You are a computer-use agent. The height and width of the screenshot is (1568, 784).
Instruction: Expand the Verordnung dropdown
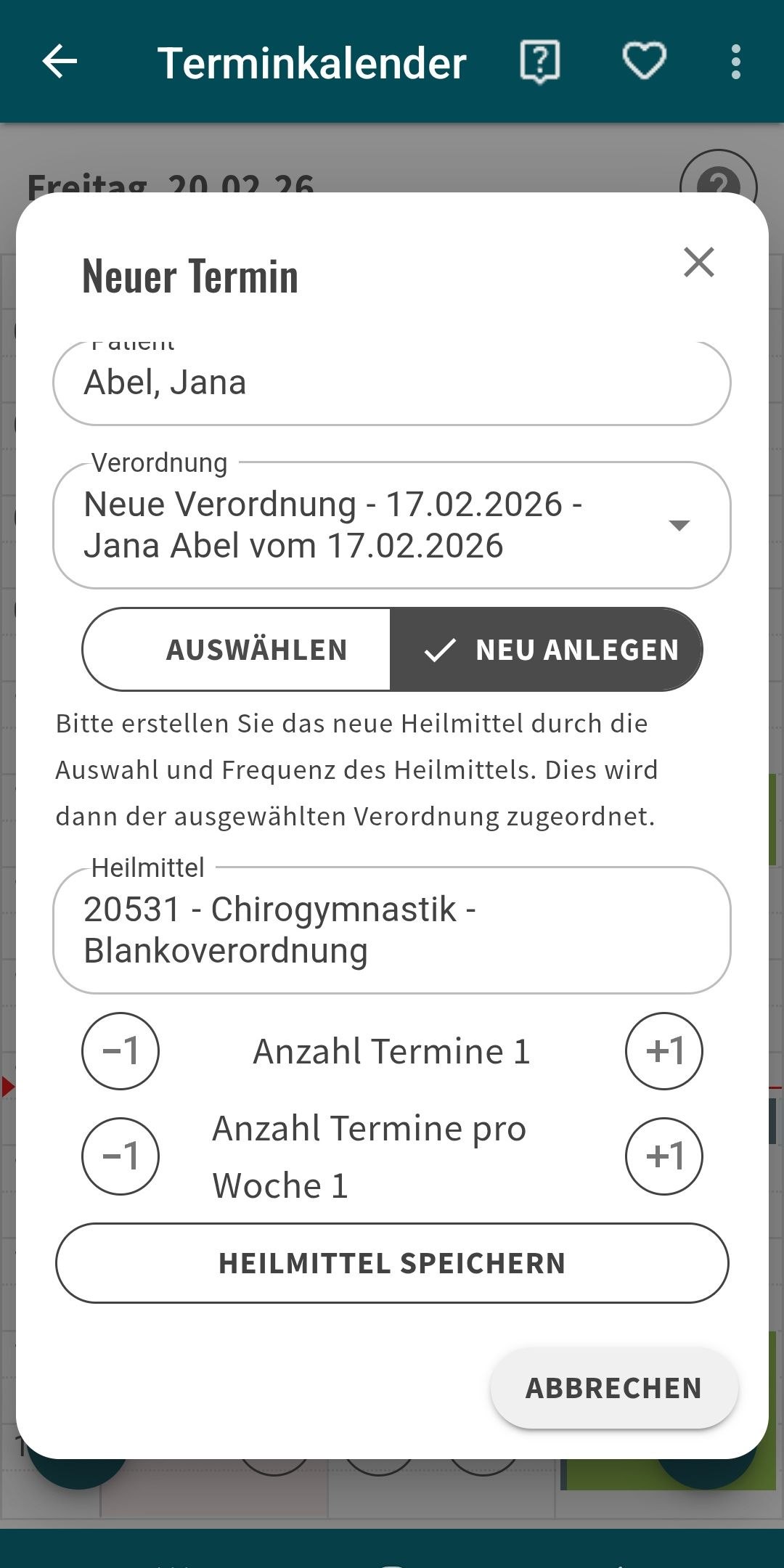tap(391, 525)
